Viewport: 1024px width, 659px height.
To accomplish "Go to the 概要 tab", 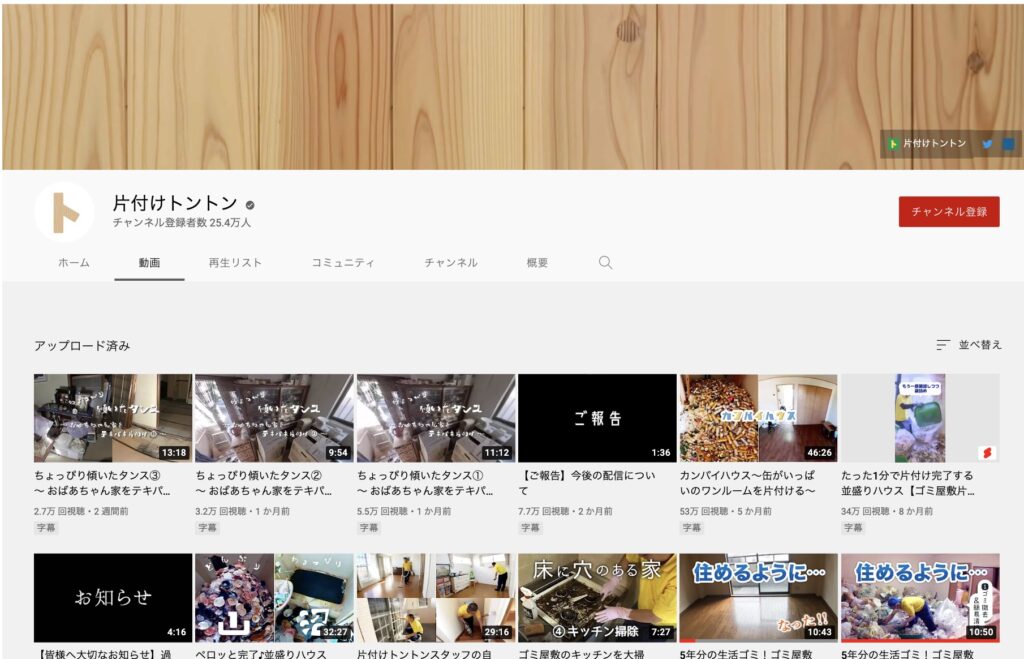I will pyautogui.click(x=537, y=263).
